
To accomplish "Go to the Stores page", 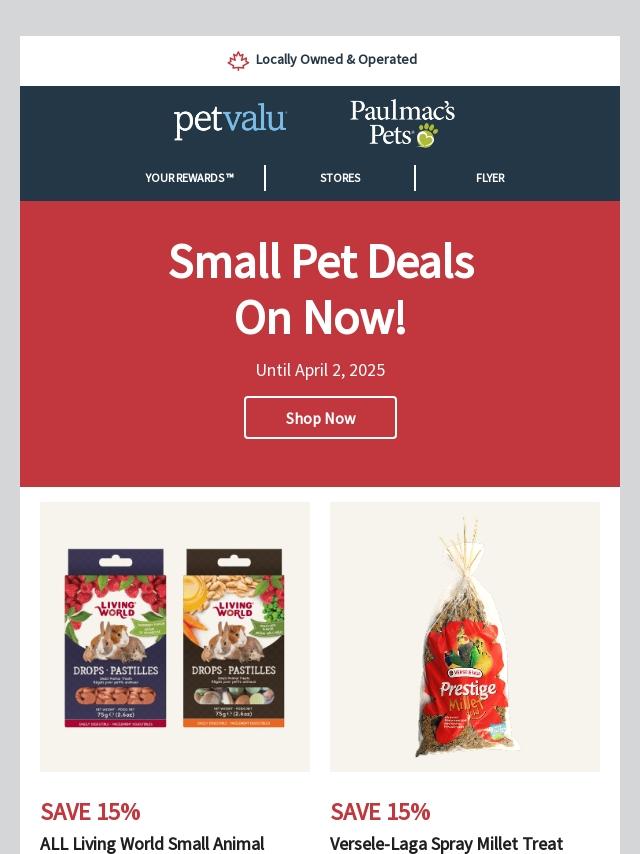I will click(340, 178).
